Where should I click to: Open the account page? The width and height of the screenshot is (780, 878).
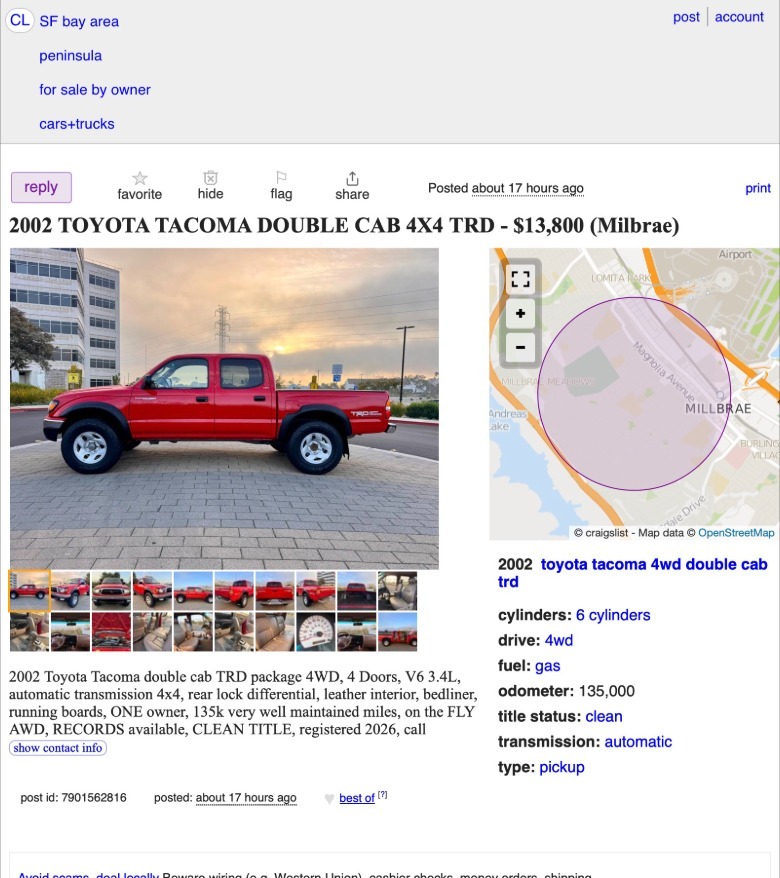point(739,17)
